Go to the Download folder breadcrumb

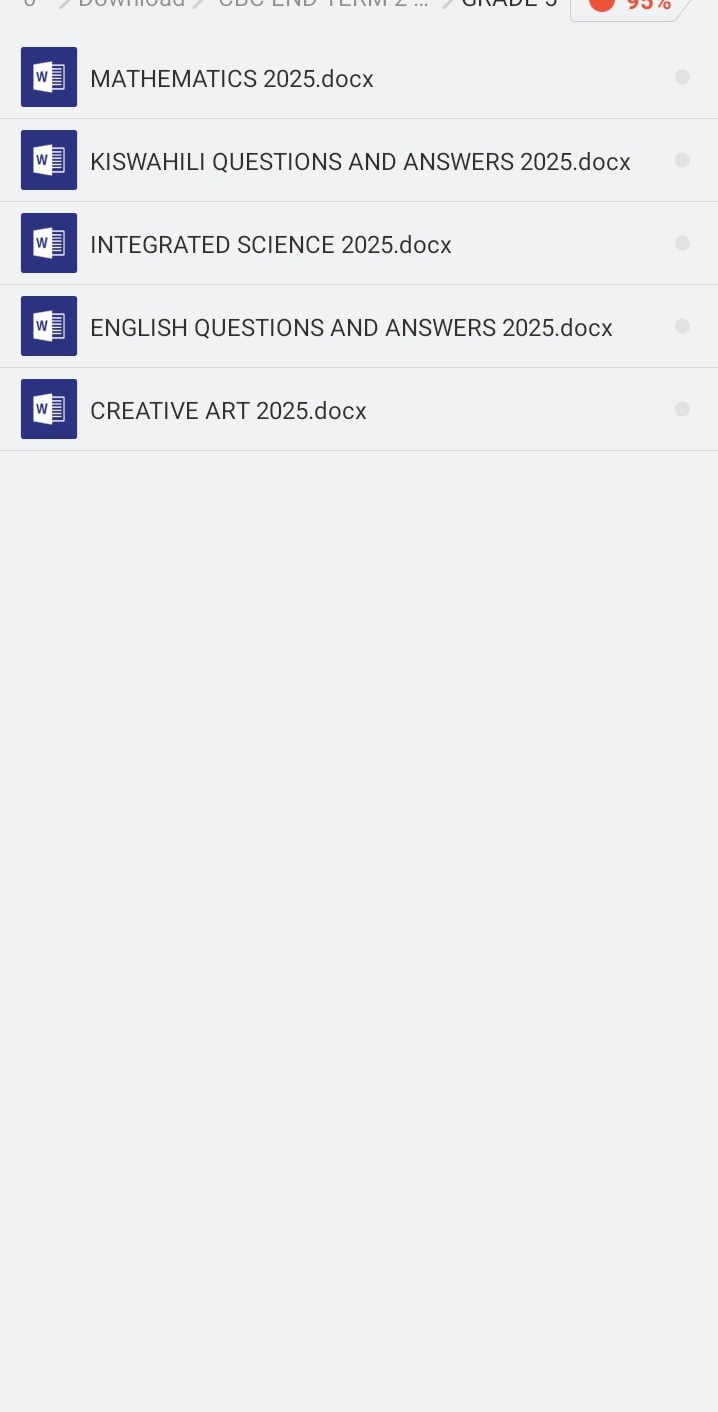pos(131,4)
